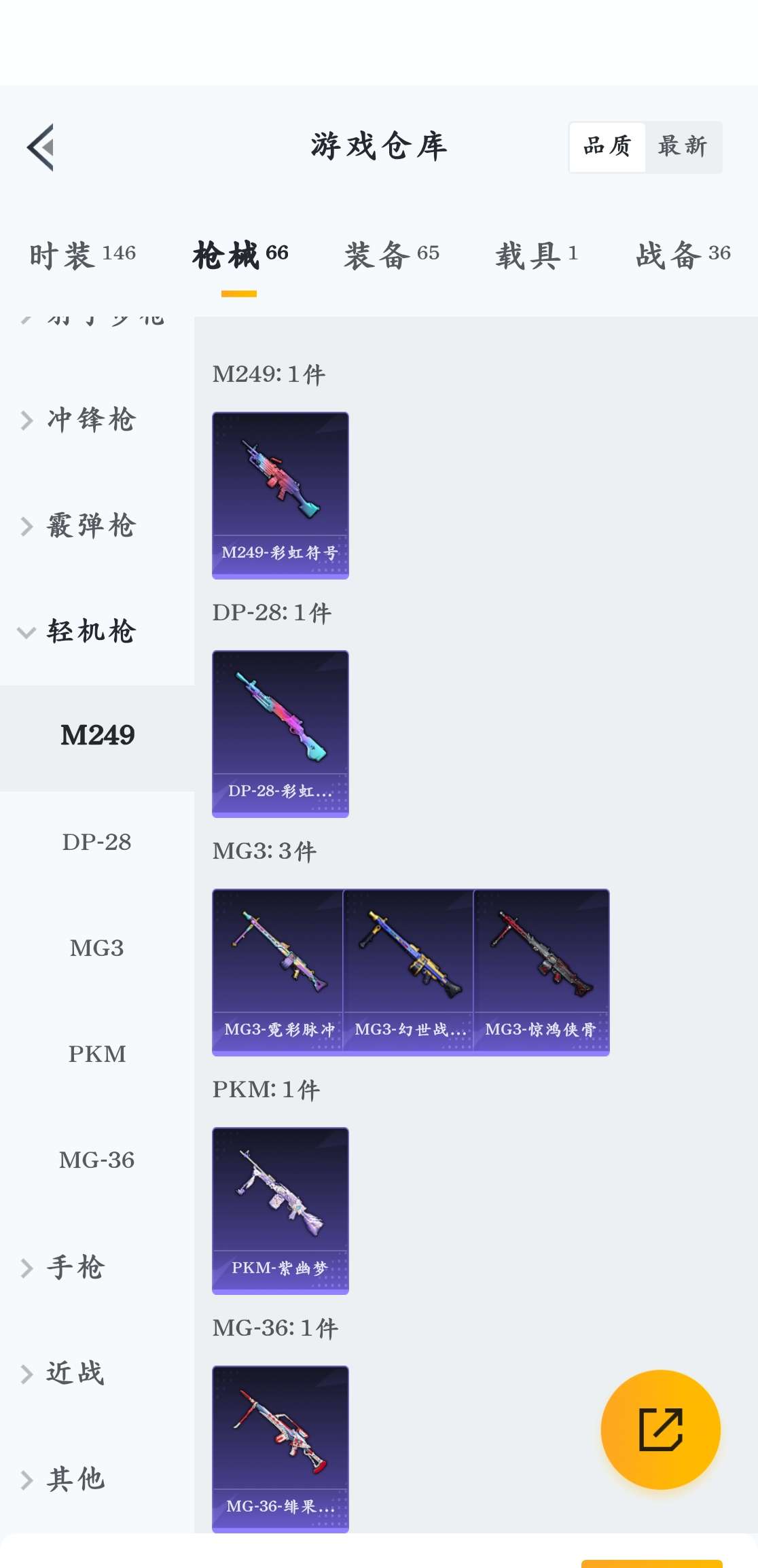This screenshot has height=1568, width=758.
Task: Open the M249-彩虹符号 skin card
Action: [x=281, y=495]
